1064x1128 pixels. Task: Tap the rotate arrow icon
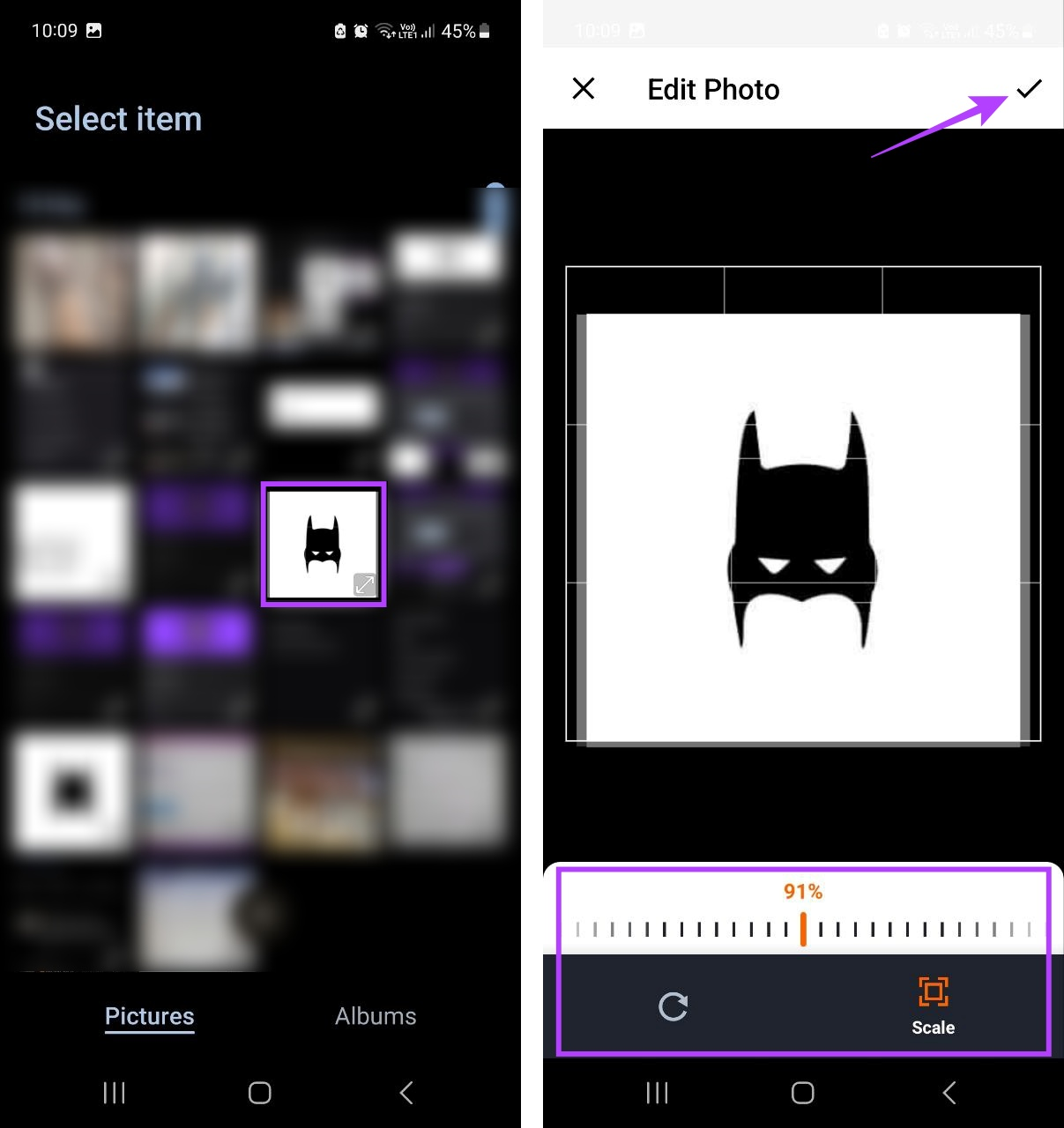pos(673,1006)
